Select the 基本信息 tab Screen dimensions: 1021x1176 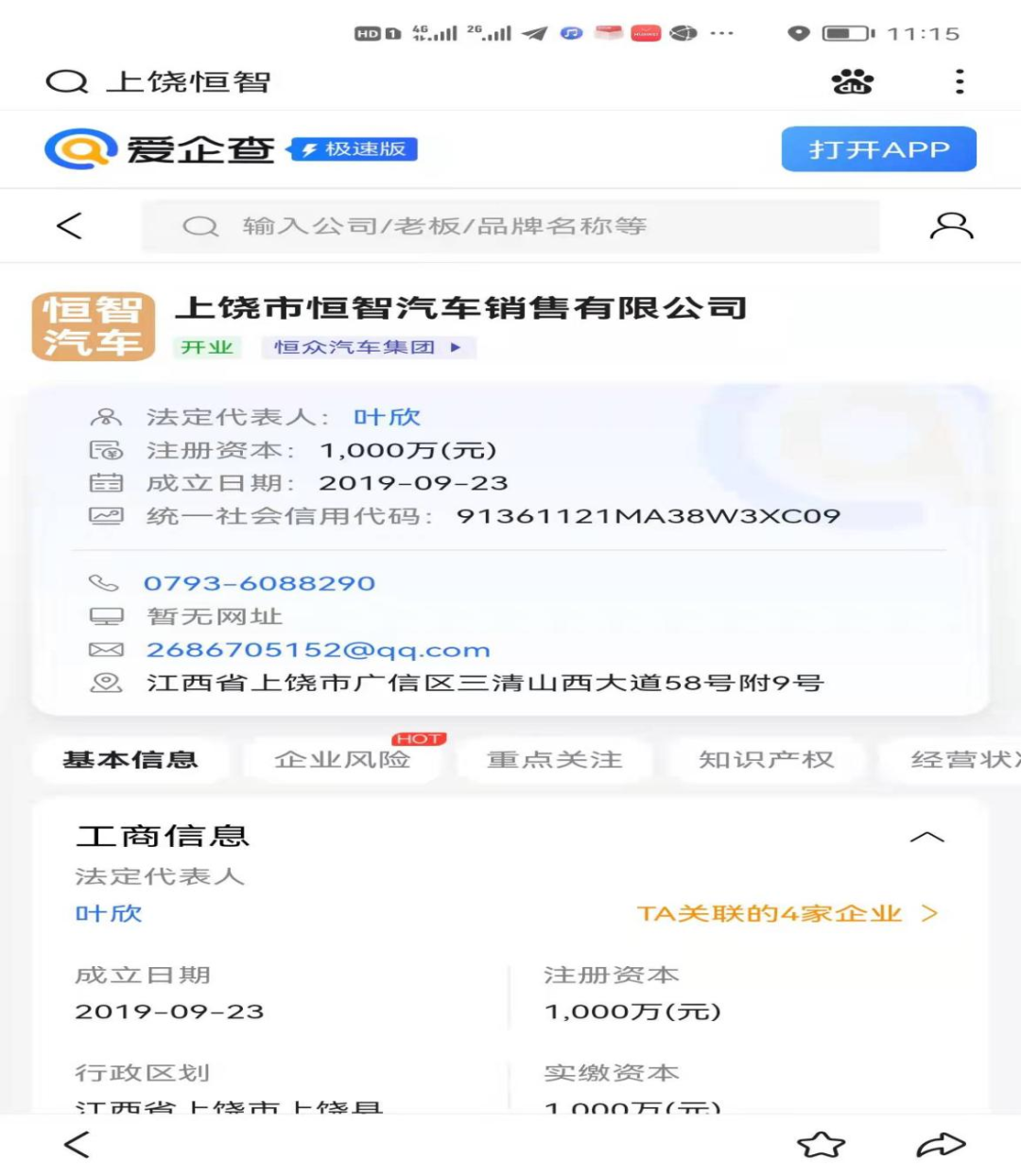(x=130, y=760)
